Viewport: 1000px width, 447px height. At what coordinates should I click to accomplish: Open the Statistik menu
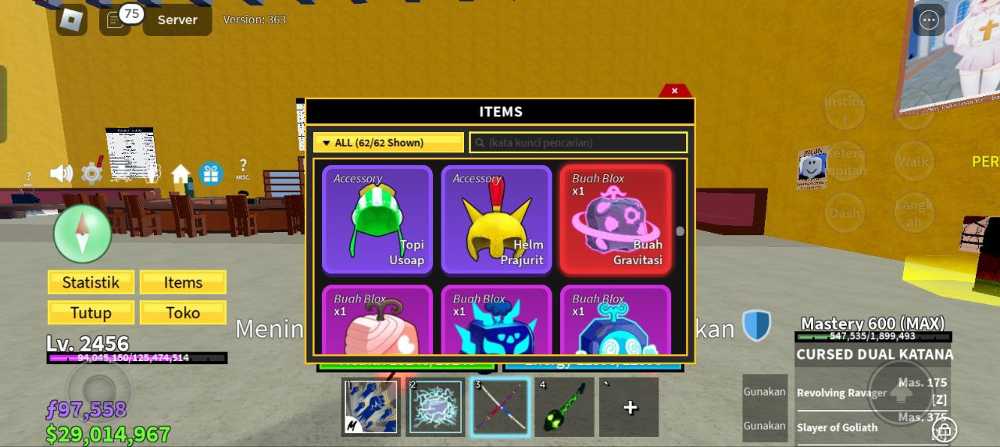pyautogui.click(x=91, y=283)
